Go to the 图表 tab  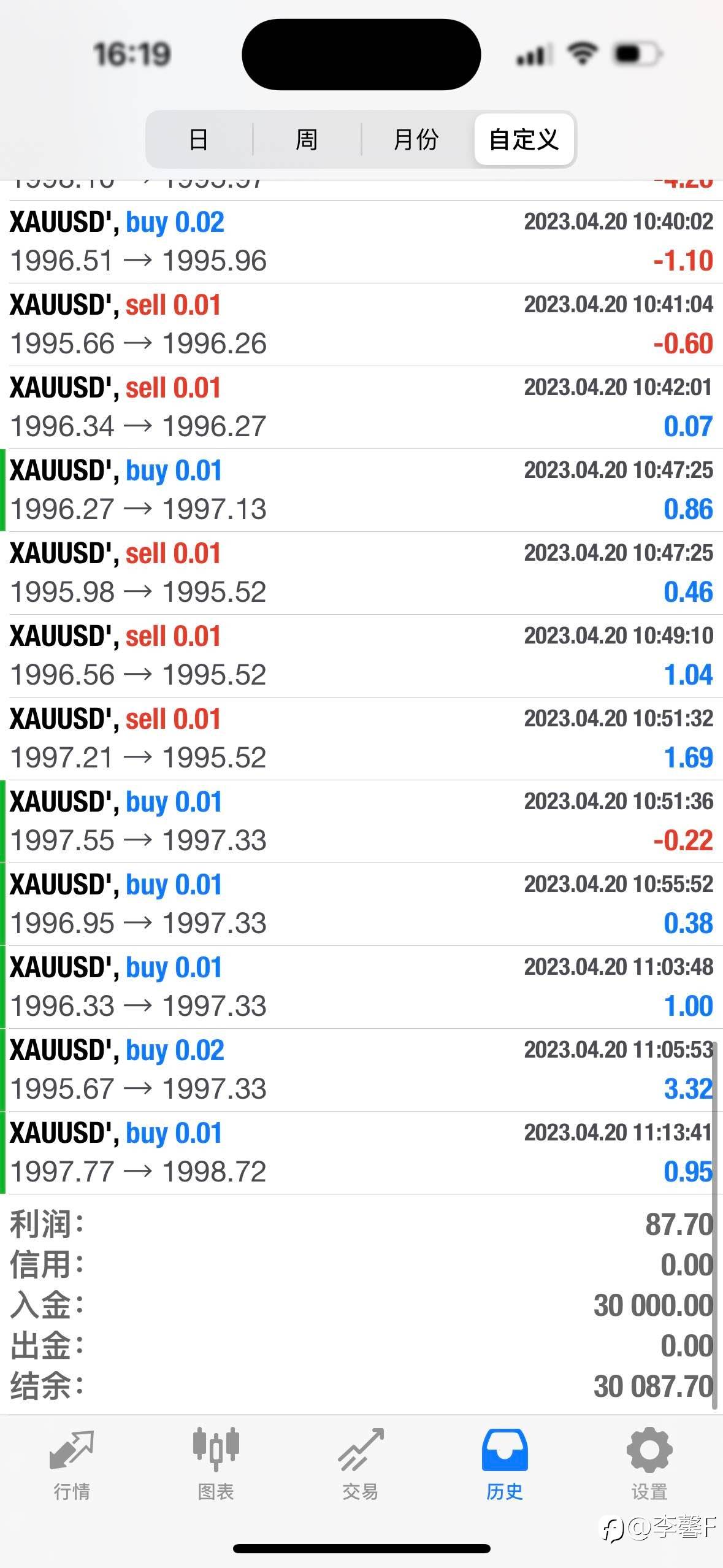(216, 1465)
